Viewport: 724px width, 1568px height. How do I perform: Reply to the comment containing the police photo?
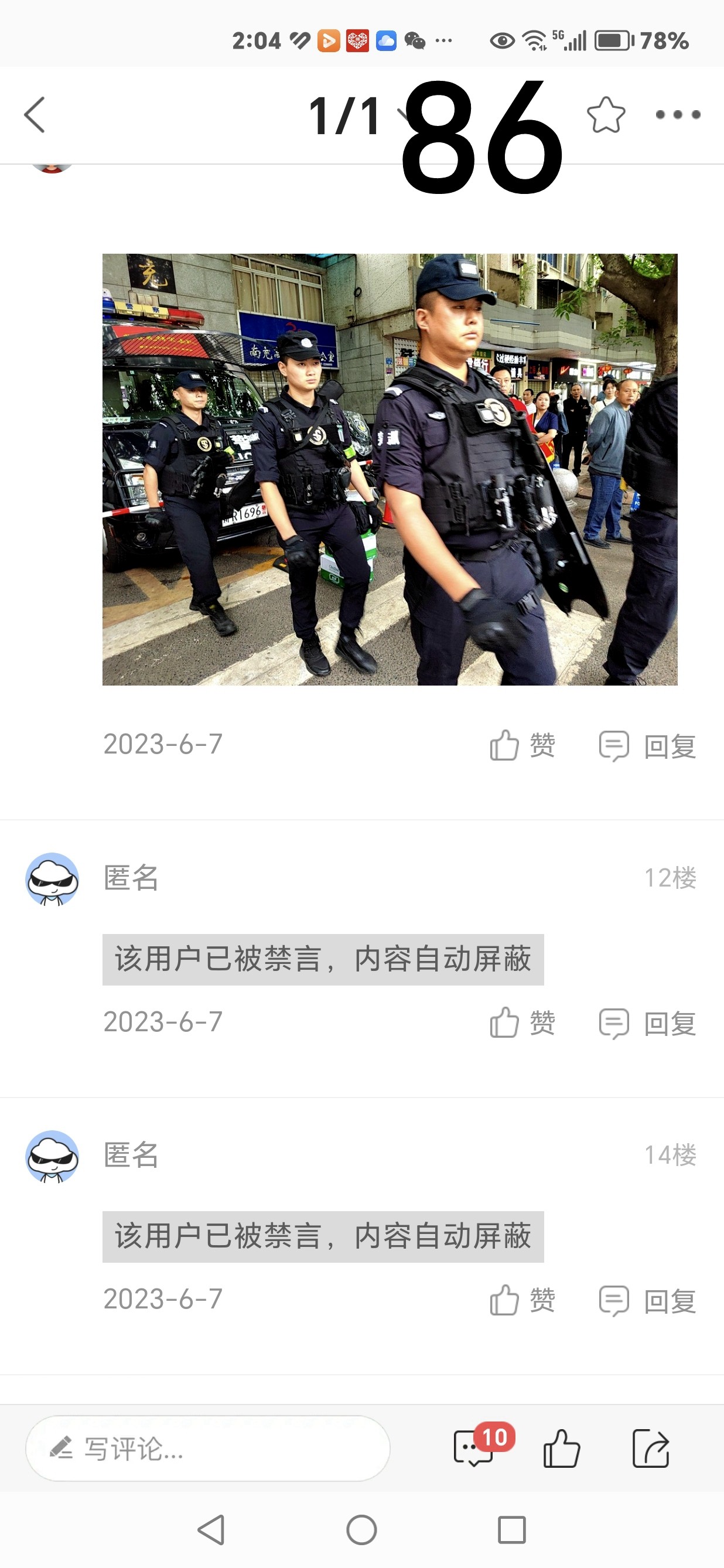point(647,746)
